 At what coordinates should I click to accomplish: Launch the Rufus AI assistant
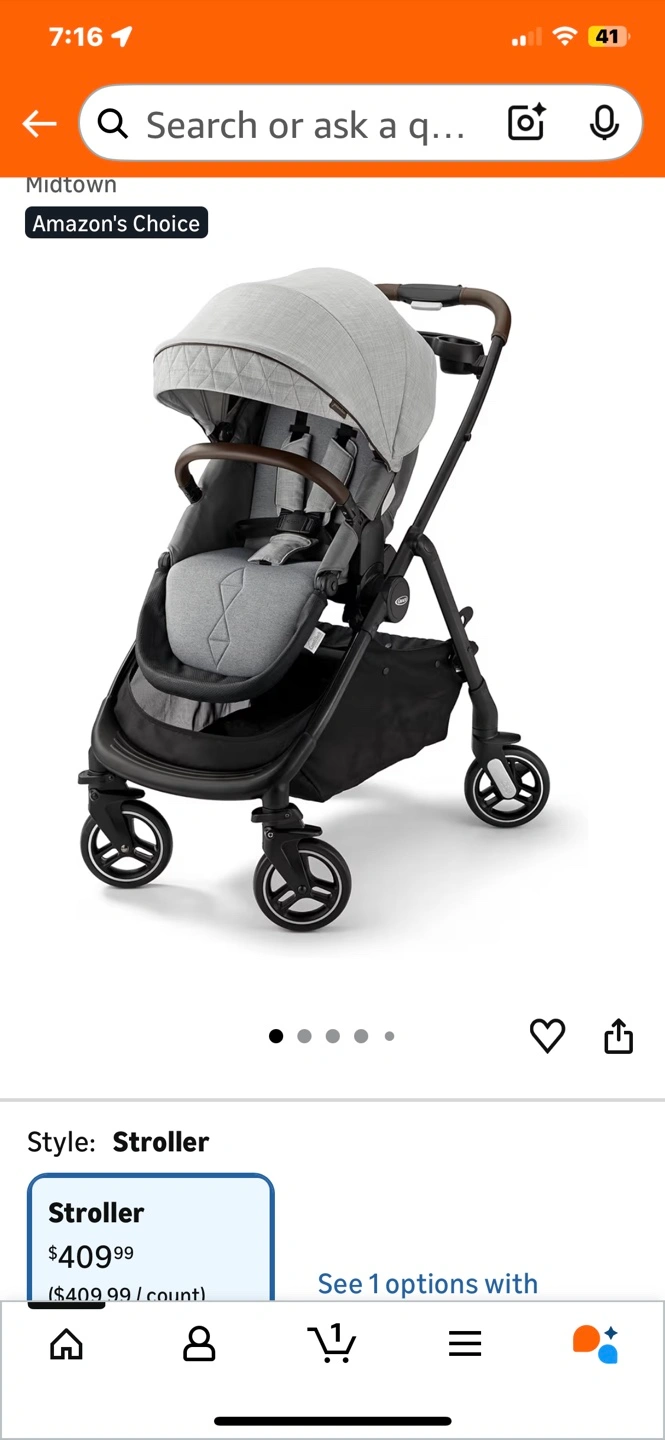point(595,1344)
